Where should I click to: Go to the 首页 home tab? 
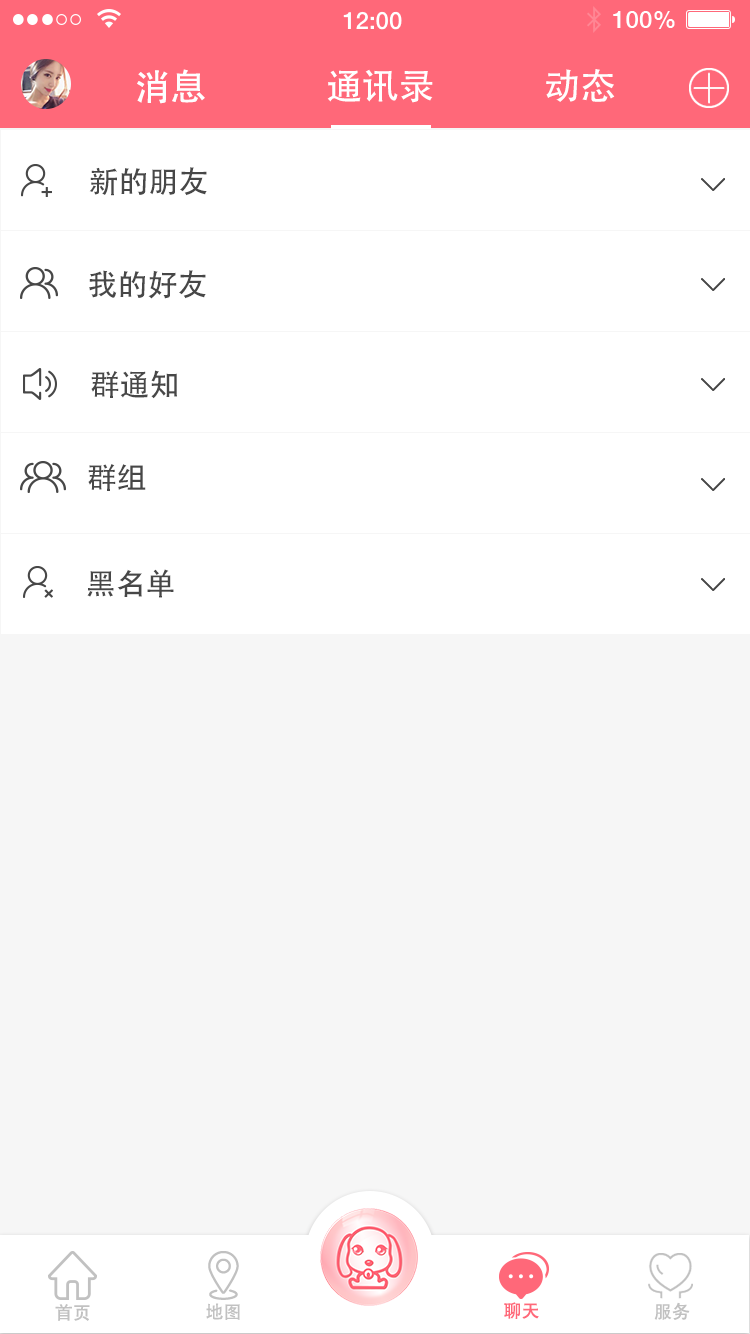[73, 1286]
